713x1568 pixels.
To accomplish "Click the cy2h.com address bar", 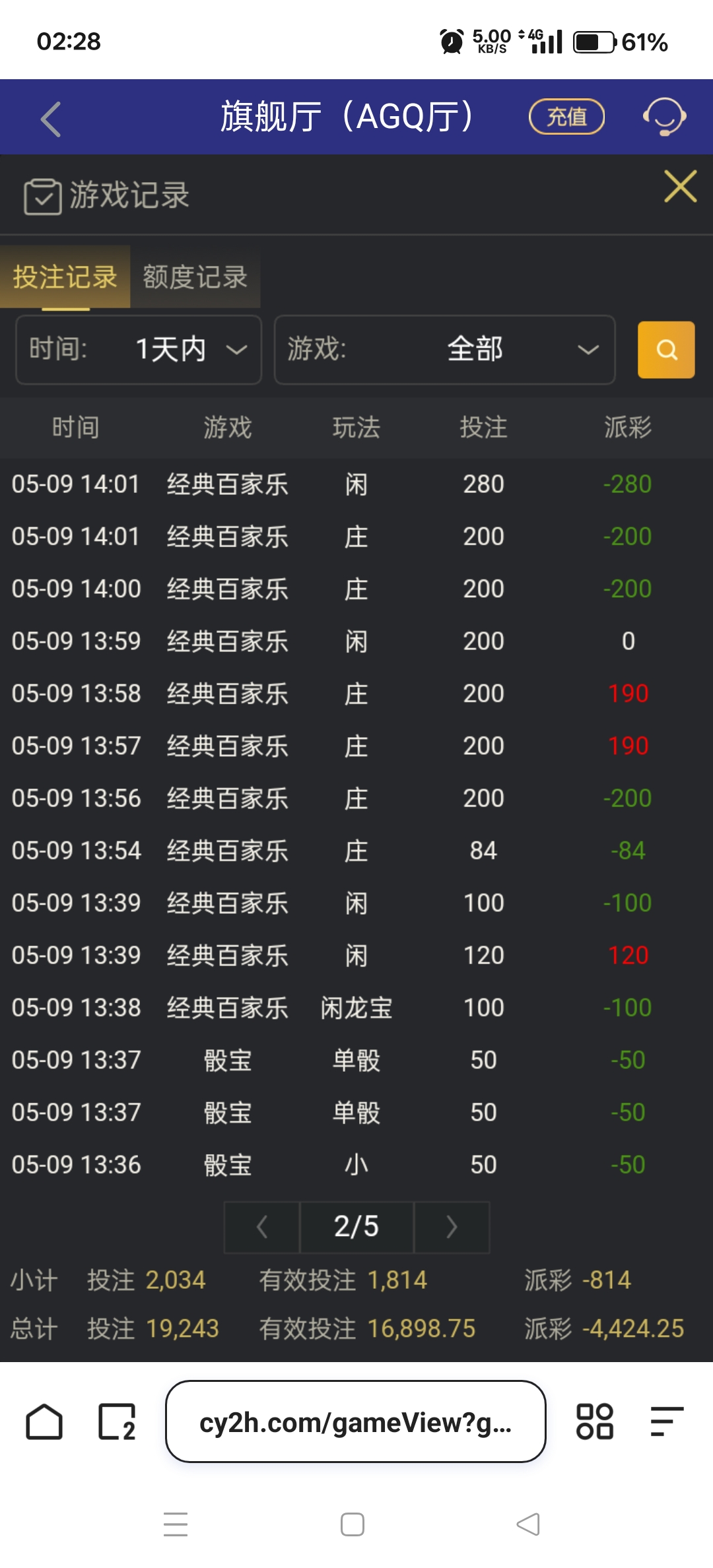I will [x=356, y=1421].
